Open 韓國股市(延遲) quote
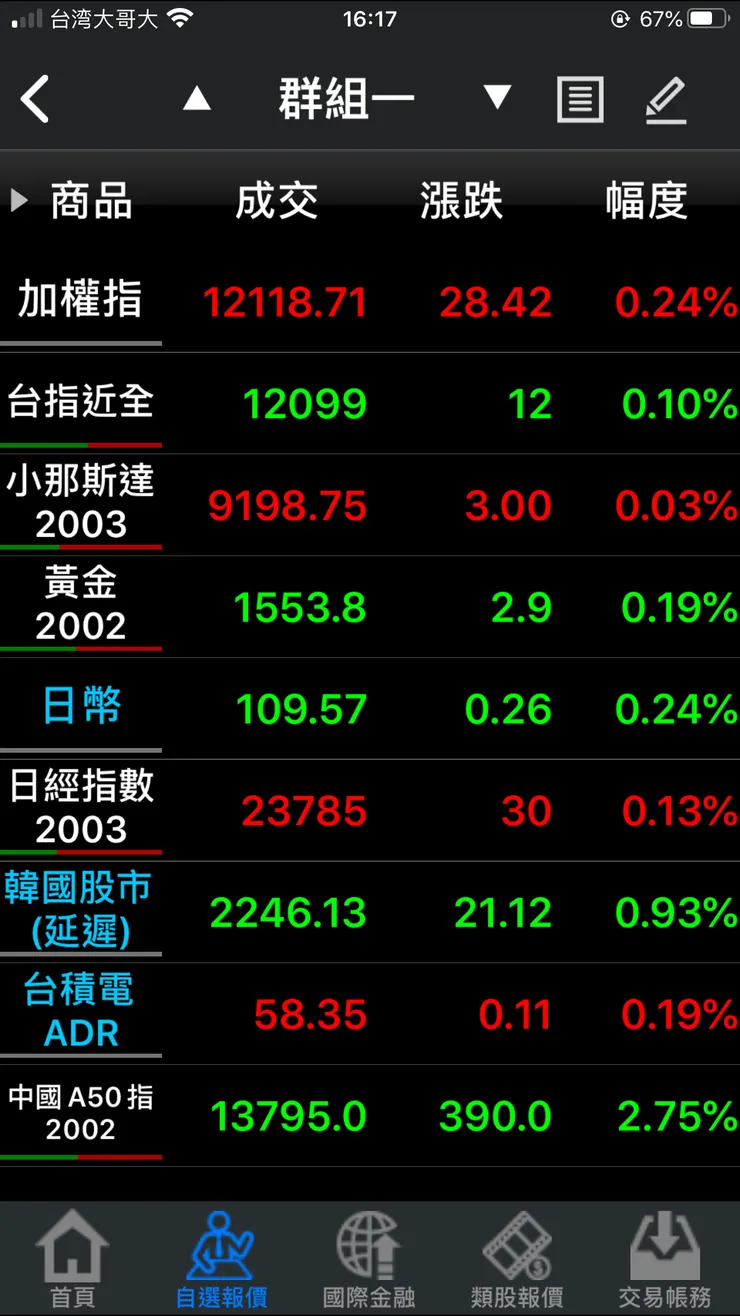740x1316 pixels. click(80, 912)
